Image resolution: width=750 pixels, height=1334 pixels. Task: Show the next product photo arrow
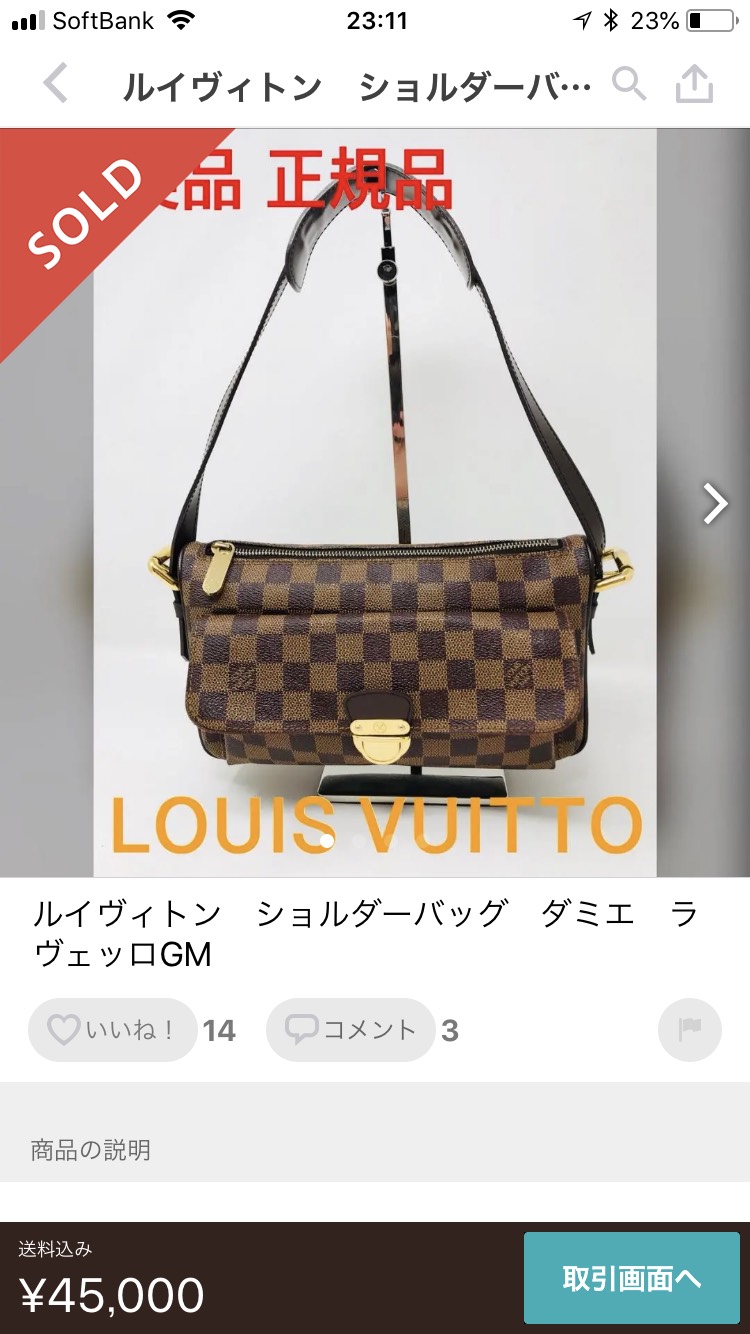click(x=715, y=504)
